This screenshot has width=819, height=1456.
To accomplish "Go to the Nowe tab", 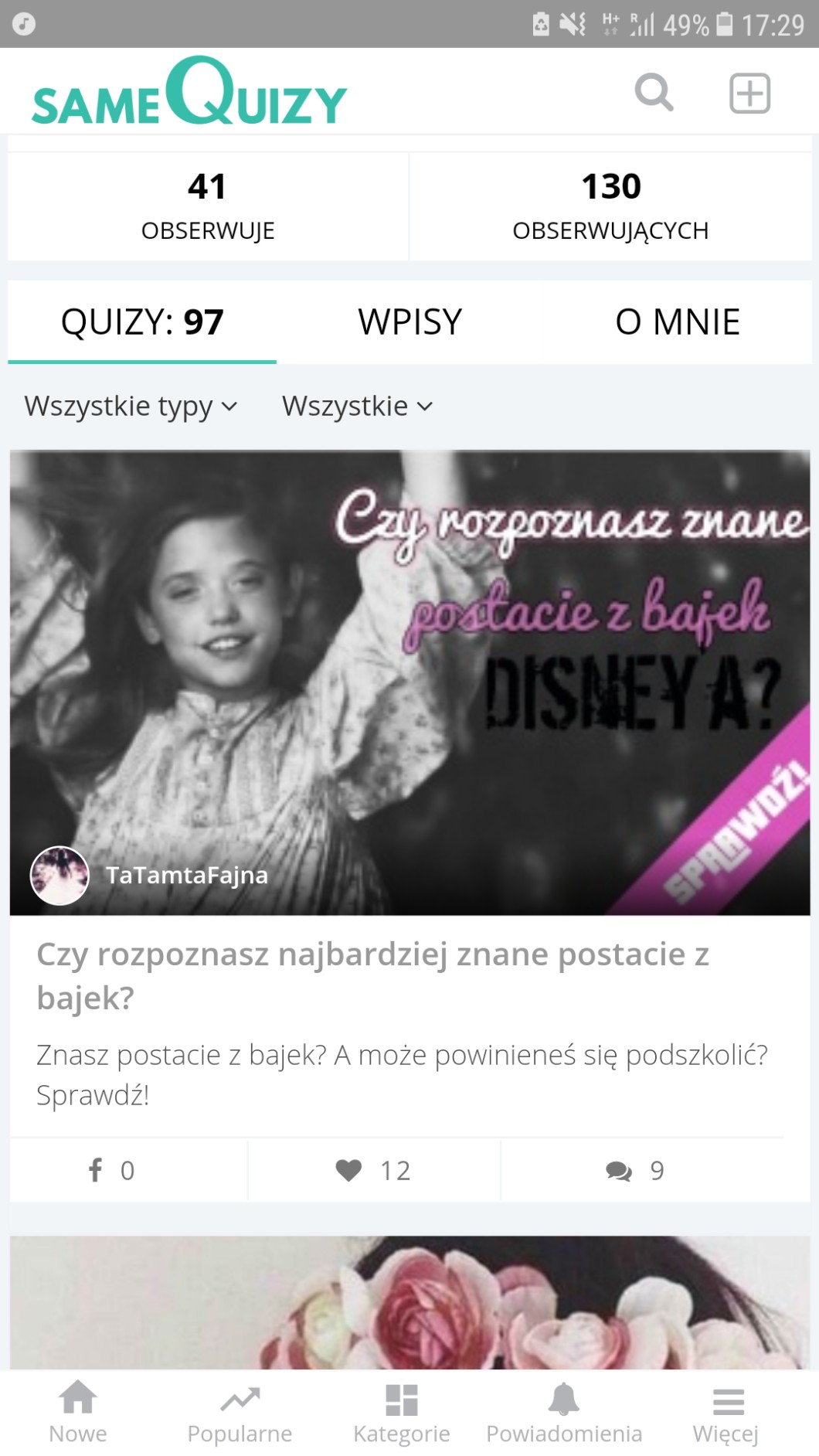I will point(78,1413).
